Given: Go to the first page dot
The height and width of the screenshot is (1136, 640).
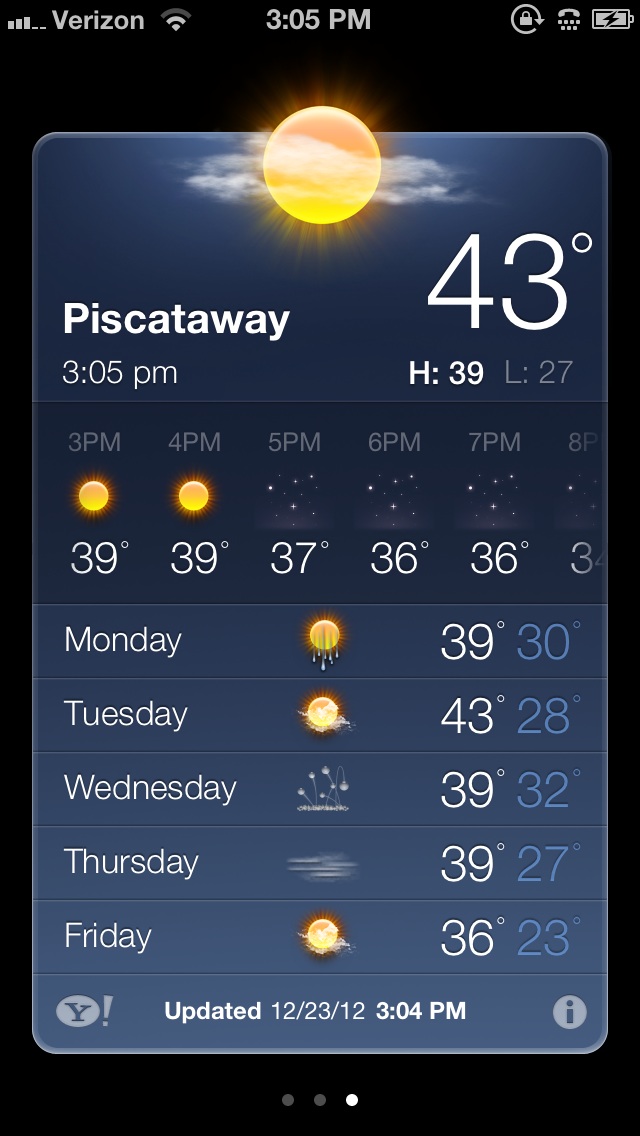Looking at the screenshot, I should (x=288, y=1100).
